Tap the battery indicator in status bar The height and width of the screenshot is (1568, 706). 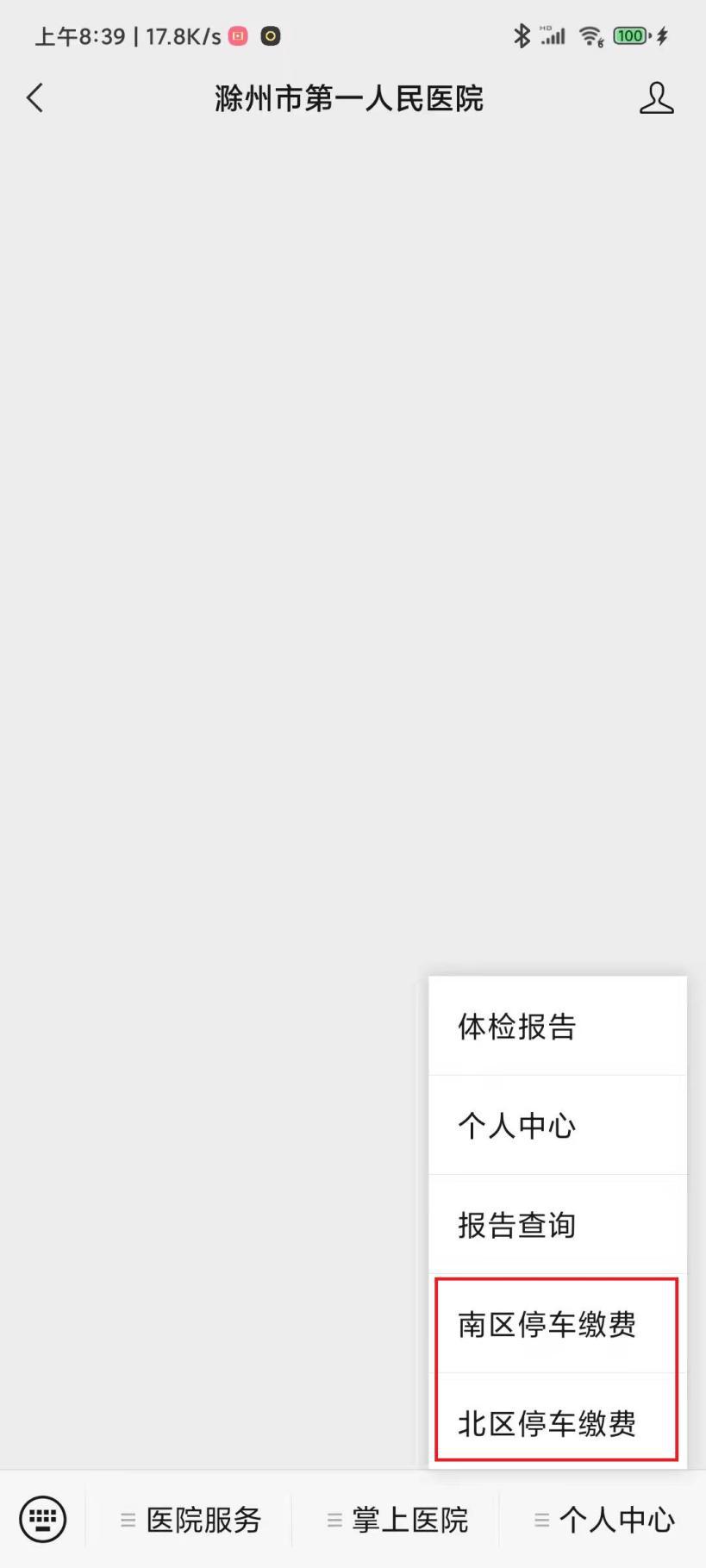point(628,35)
